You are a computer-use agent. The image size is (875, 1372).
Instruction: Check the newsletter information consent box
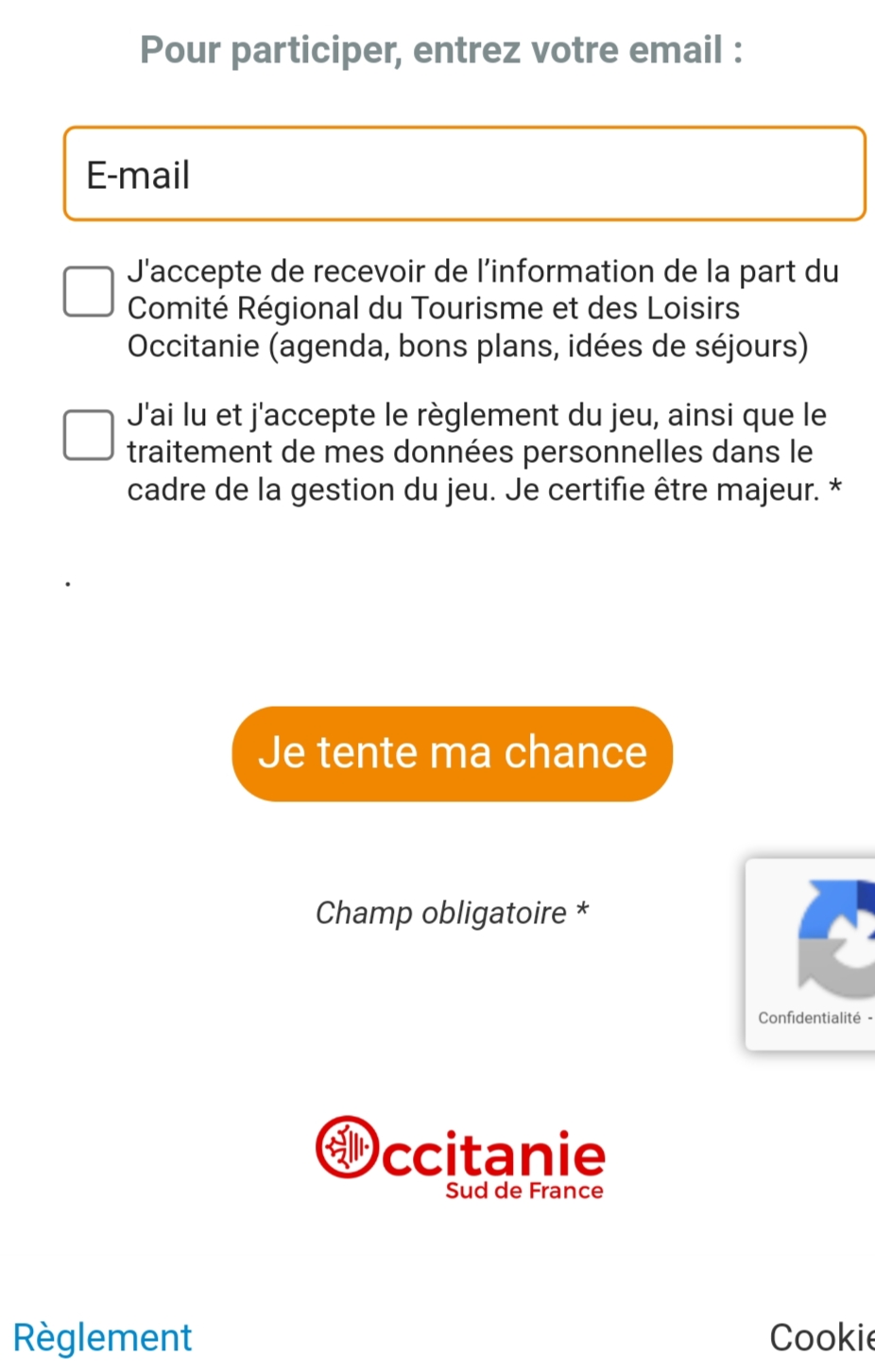(89, 291)
